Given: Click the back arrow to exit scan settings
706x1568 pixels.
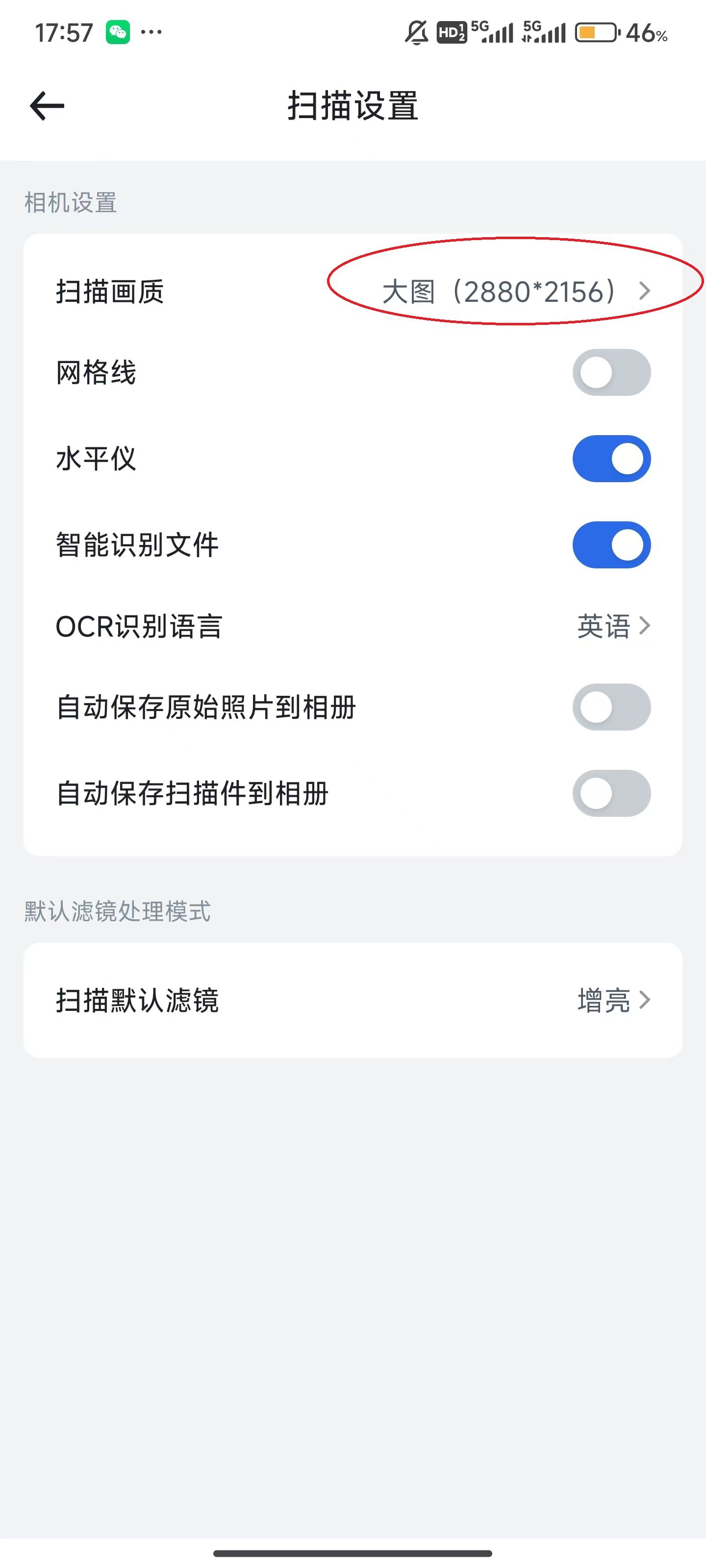Looking at the screenshot, I should click(47, 105).
